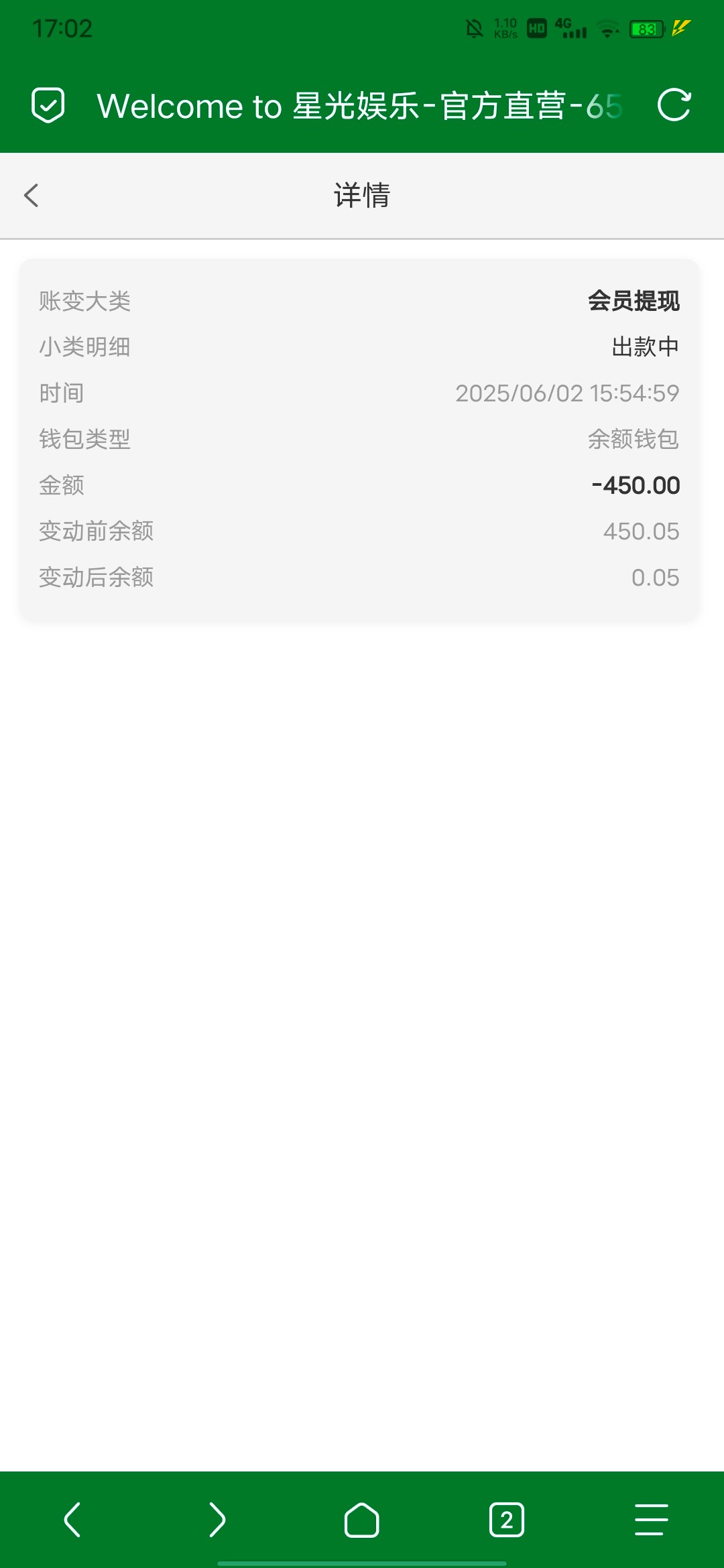Go to the browser home page
724x1568 pixels.
[x=362, y=1519]
